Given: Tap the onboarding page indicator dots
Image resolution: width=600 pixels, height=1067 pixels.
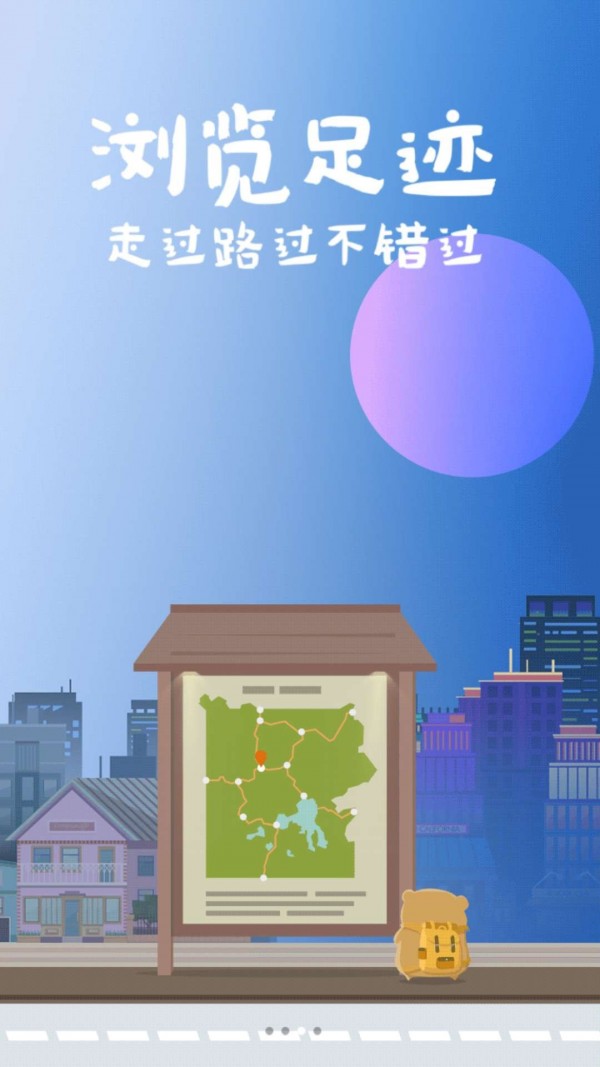Looking at the screenshot, I should 293,1030.
